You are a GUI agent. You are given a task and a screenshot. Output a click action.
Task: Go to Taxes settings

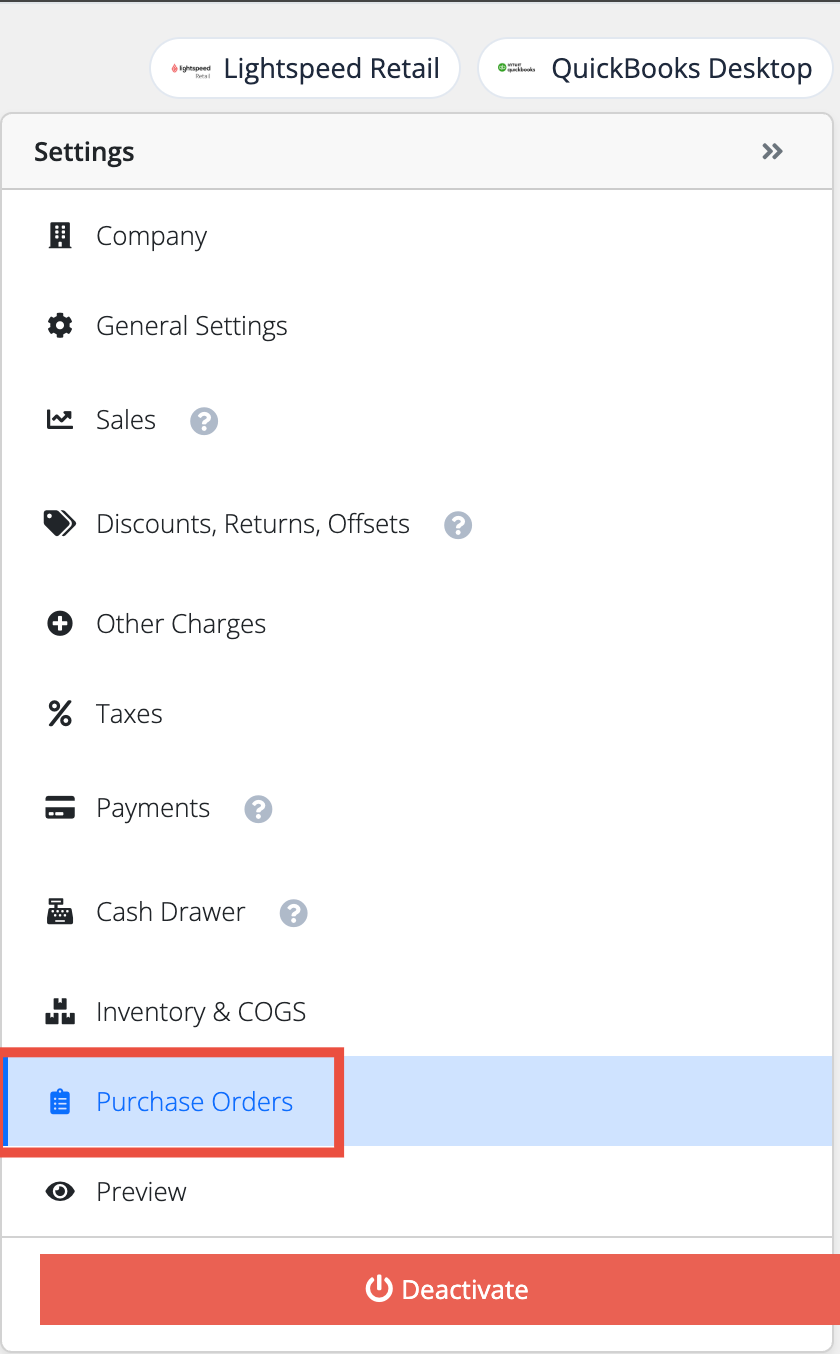pos(417,714)
